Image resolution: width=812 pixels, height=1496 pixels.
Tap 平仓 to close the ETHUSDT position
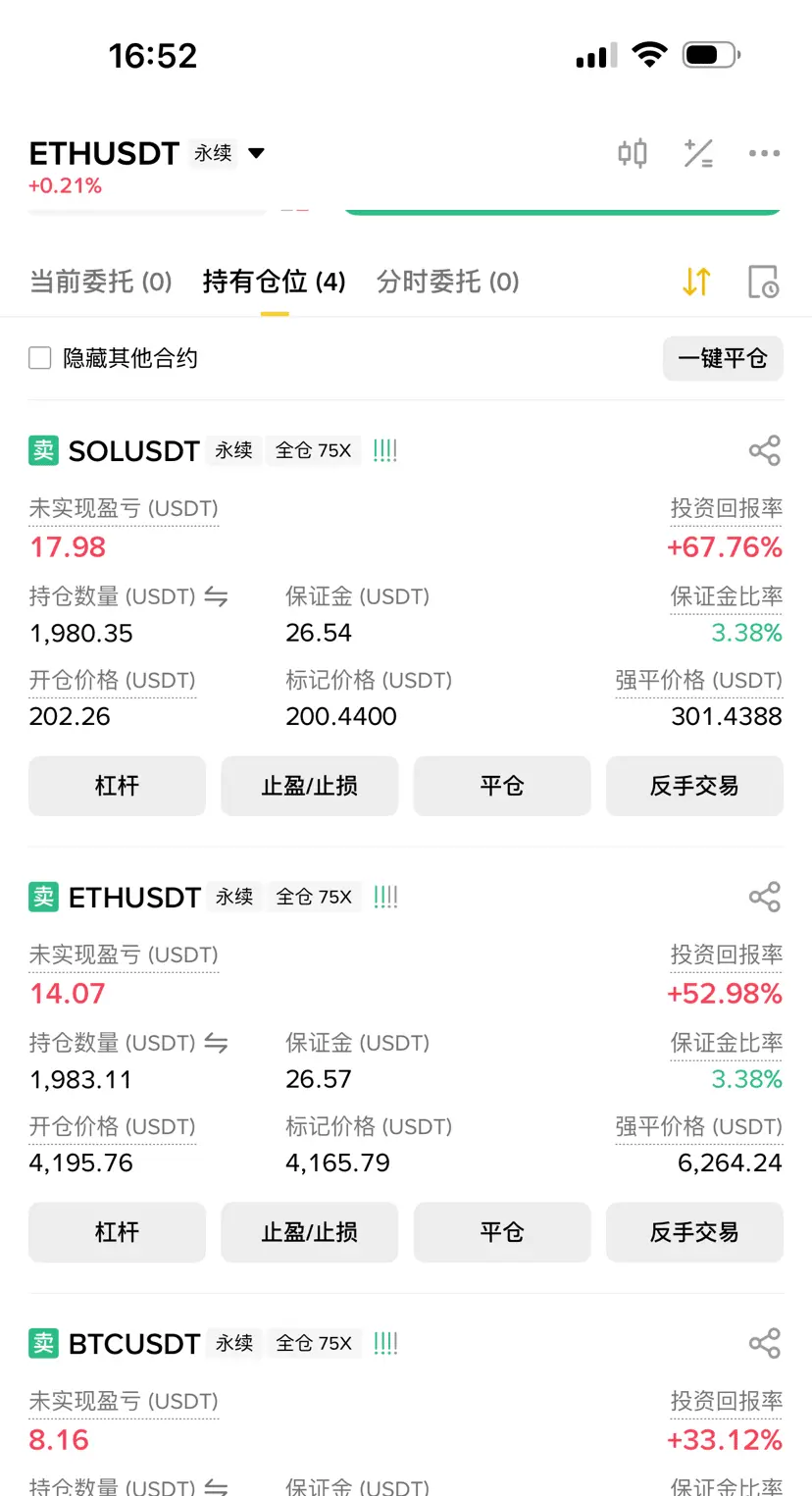pyautogui.click(x=502, y=1232)
